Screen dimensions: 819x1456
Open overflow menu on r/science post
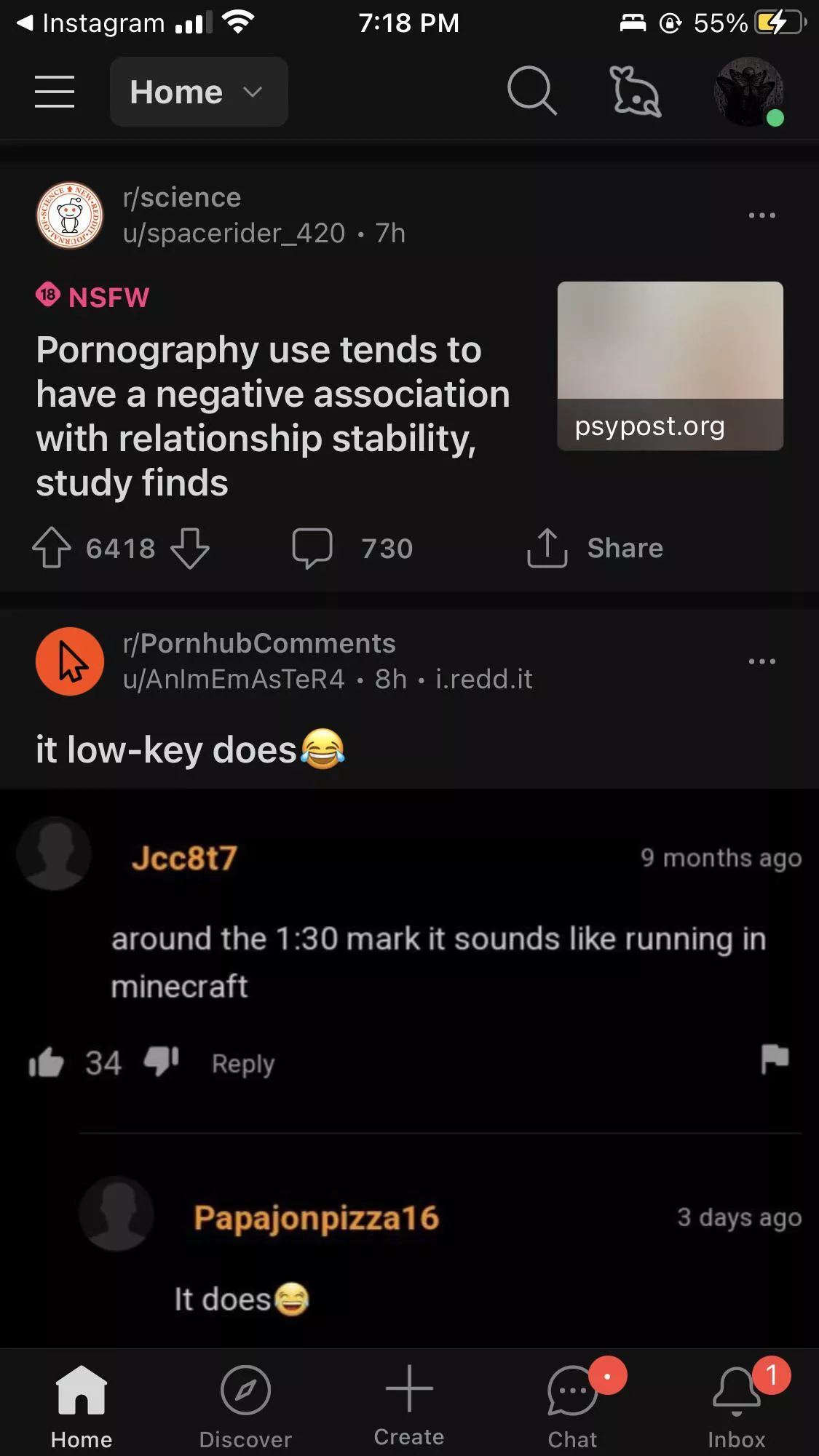[761, 215]
